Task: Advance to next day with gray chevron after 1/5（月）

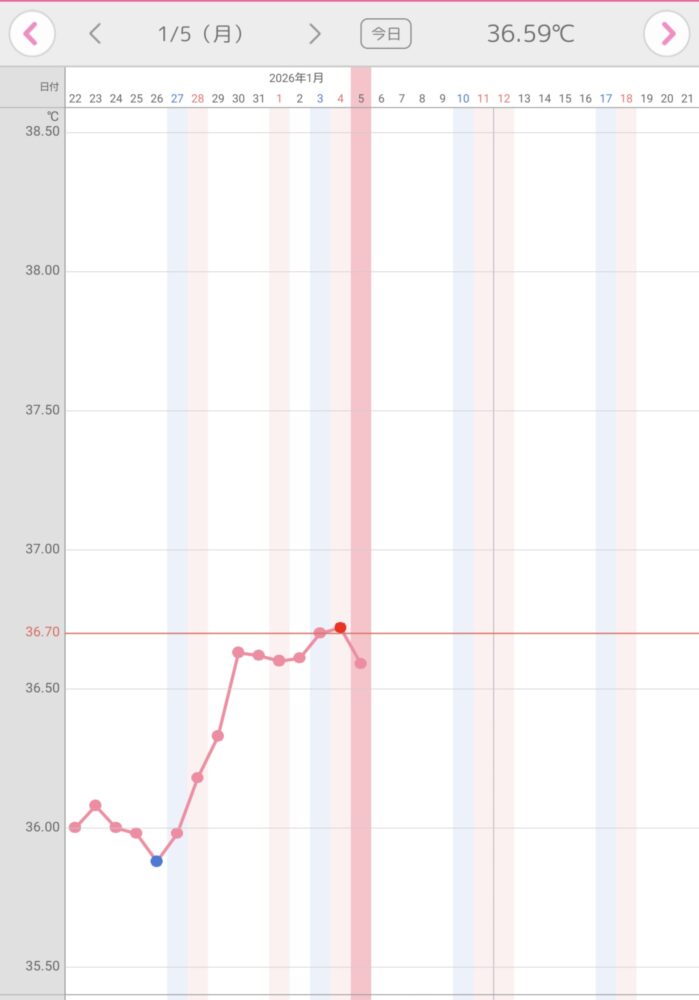Action: [x=315, y=34]
